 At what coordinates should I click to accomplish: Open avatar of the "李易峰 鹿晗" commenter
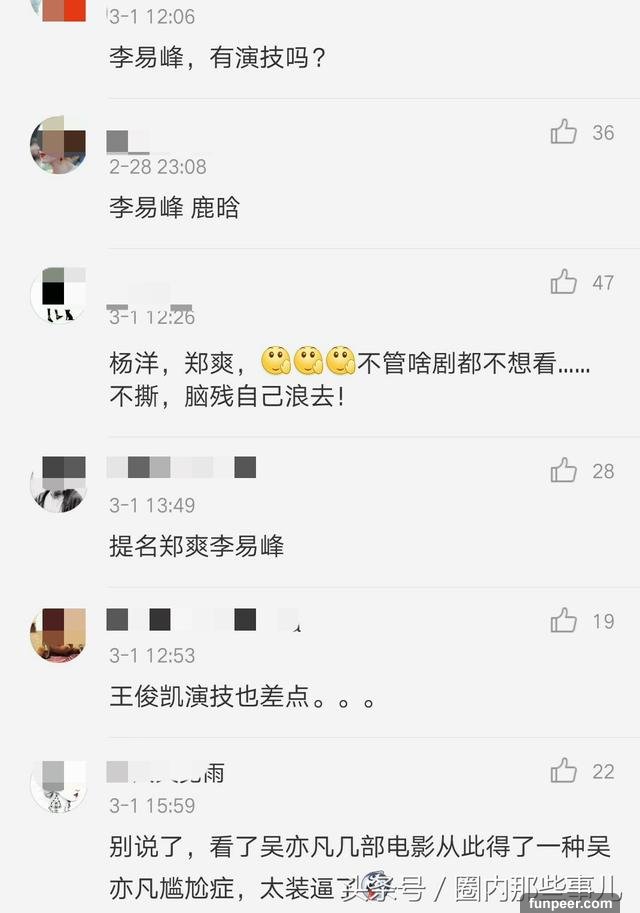tap(58, 146)
